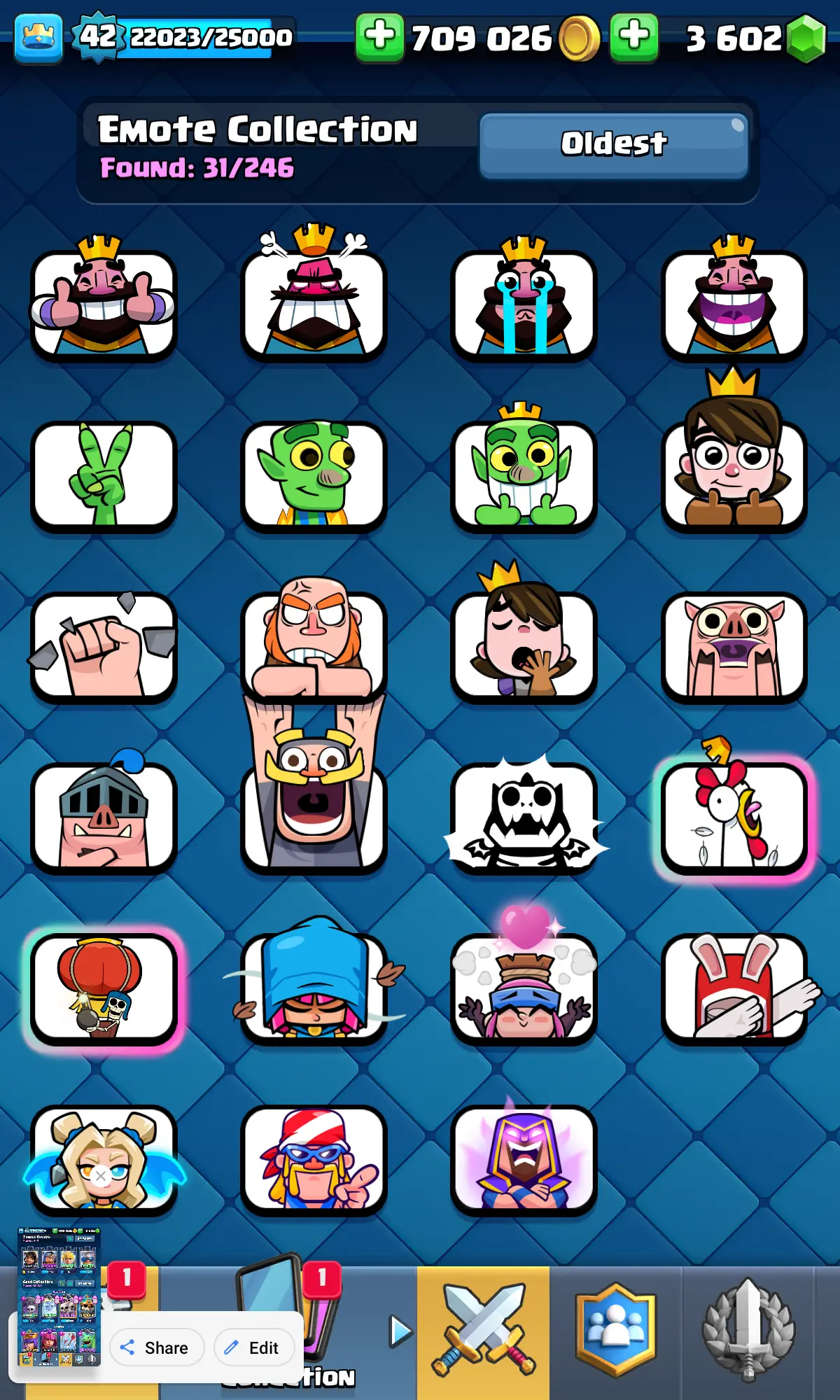
Task: Select the chicken emote
Action: coord(734,816)
